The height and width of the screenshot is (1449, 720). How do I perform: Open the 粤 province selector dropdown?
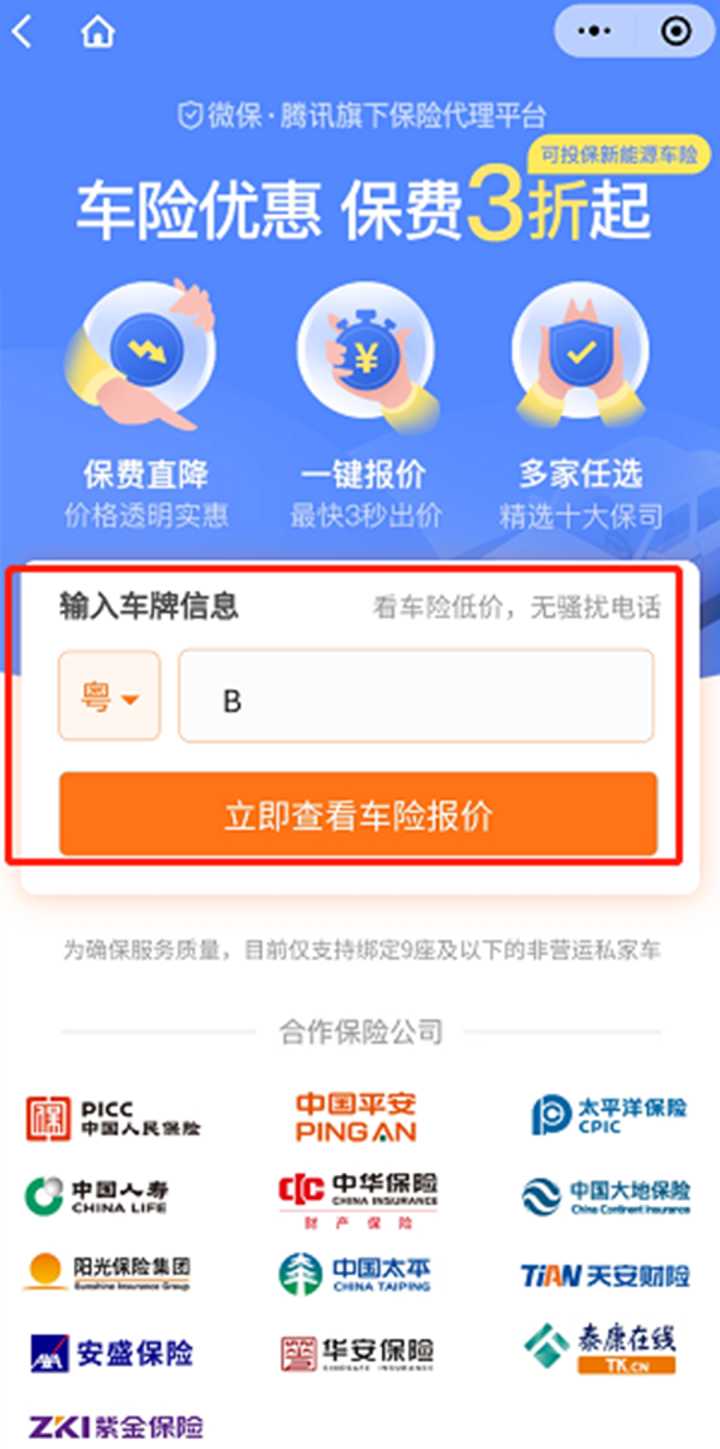pyautogui.click(x=109, y=696)
